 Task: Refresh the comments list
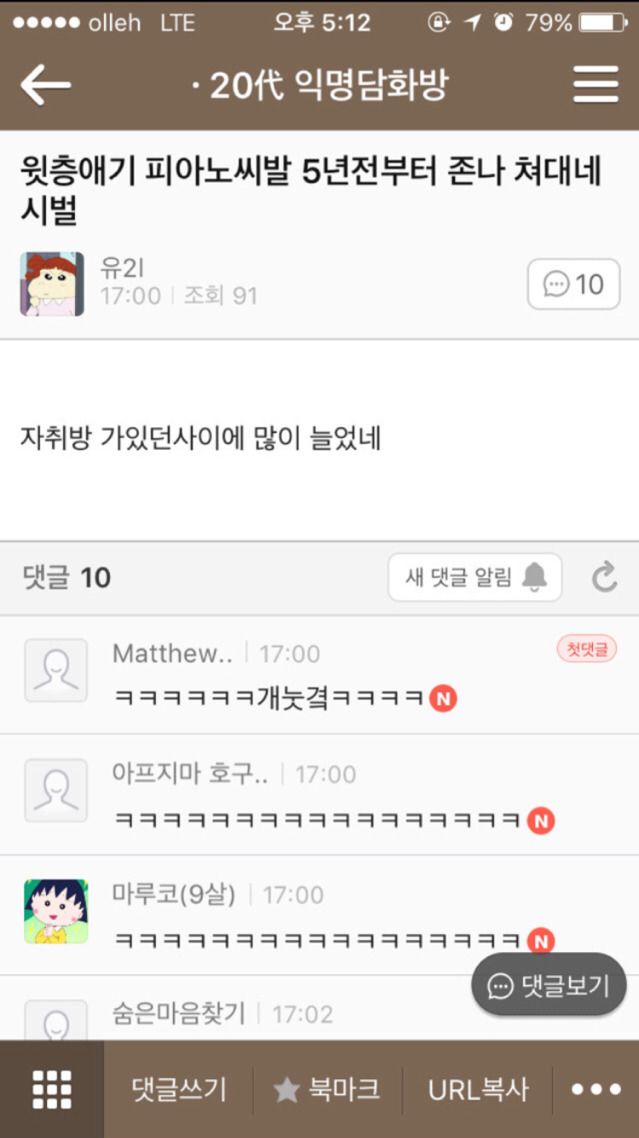click(x=604, y=577)
